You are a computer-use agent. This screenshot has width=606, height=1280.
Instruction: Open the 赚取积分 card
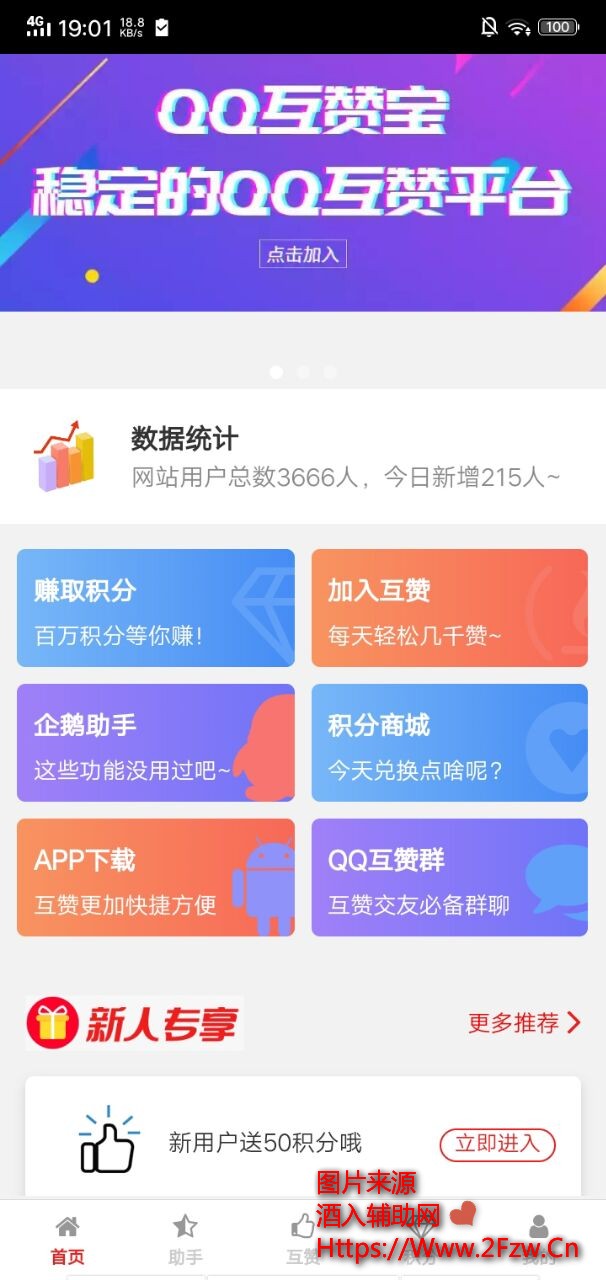[156, 608]
